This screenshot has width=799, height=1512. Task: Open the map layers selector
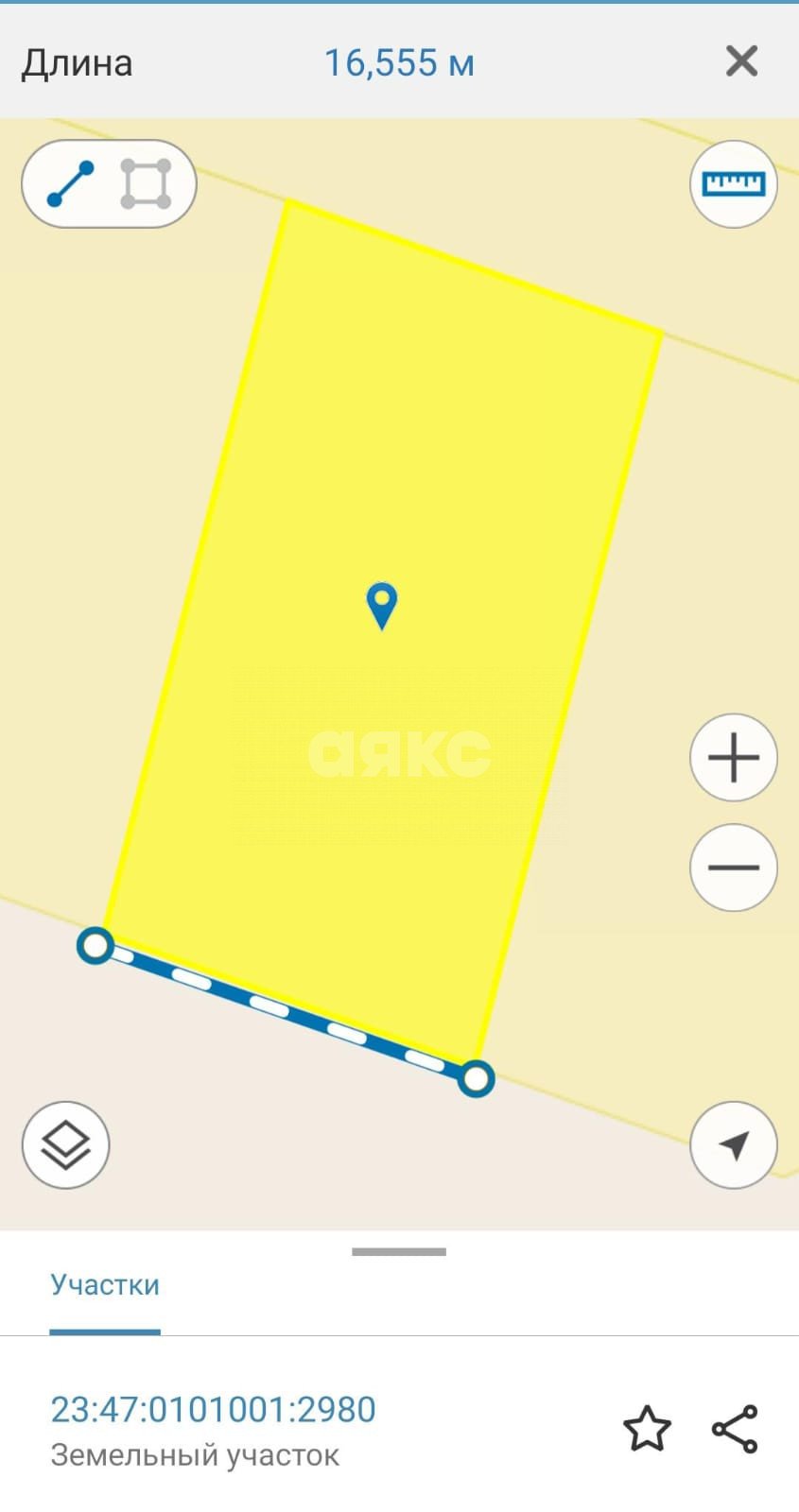pyautogui.click(x=65, y=1145)
